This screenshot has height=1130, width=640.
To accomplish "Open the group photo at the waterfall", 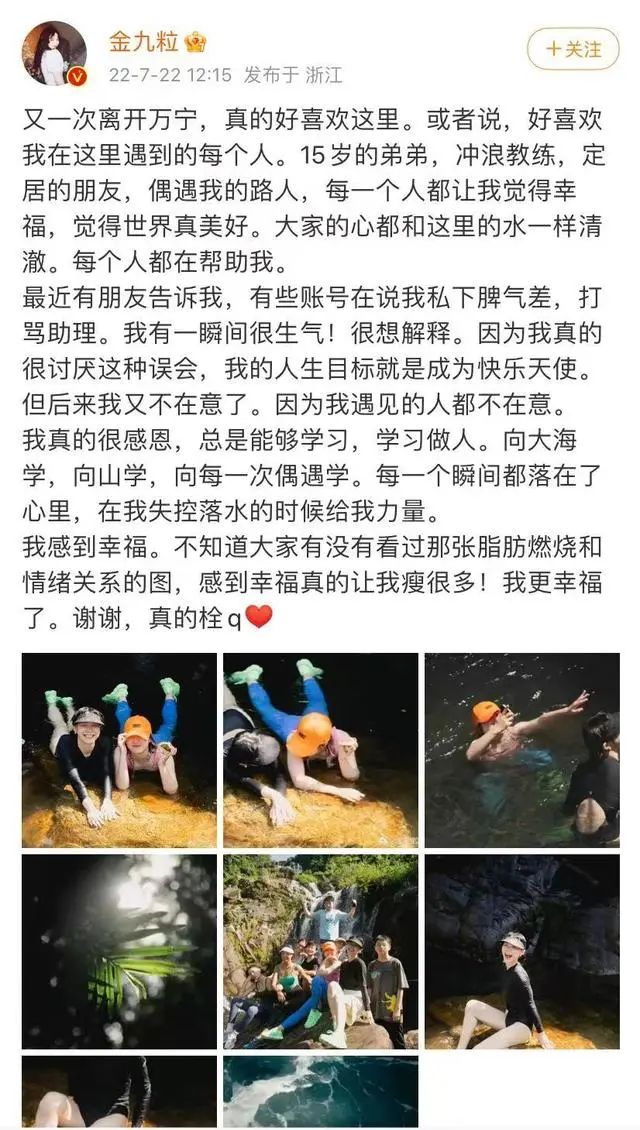I will click(x=320, y=951).
